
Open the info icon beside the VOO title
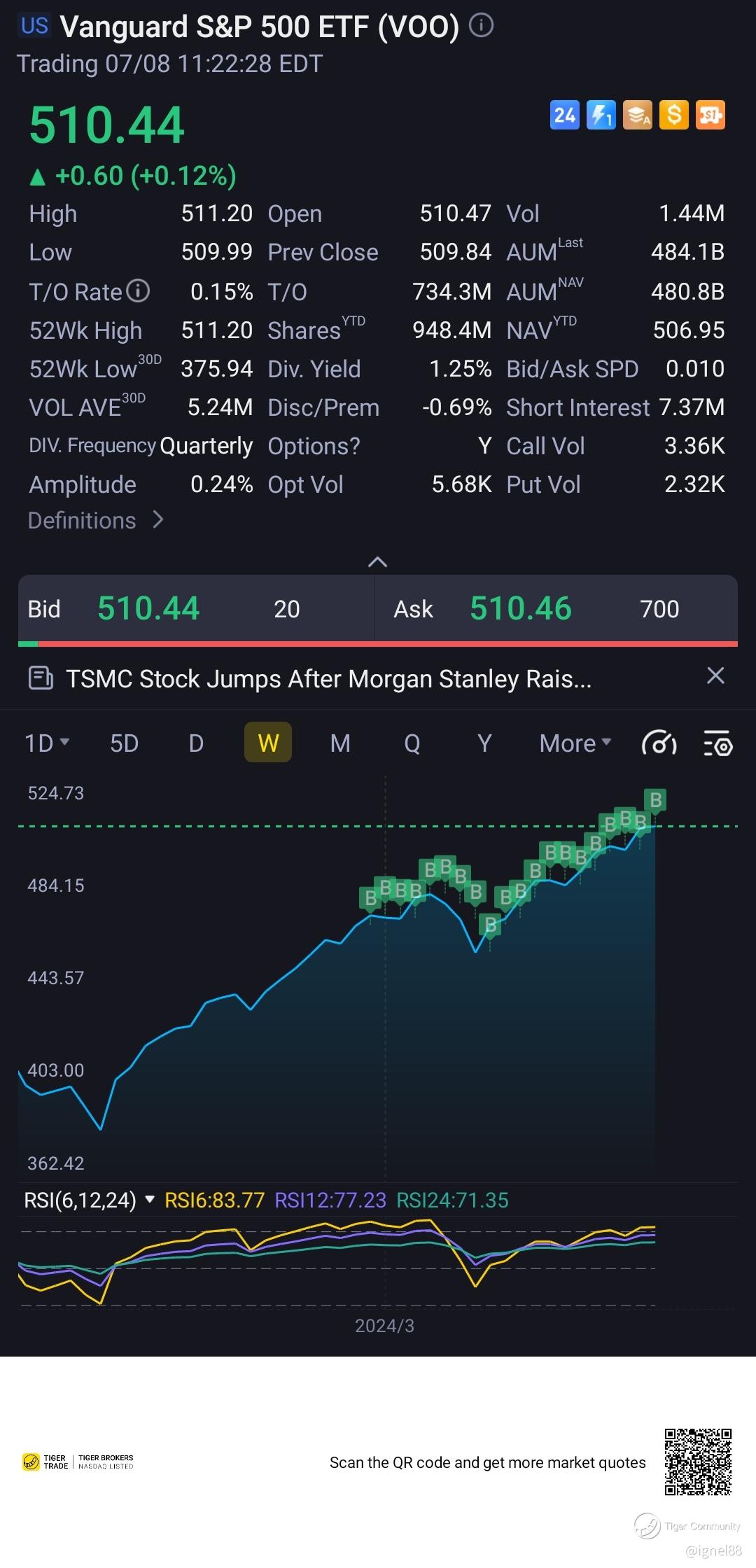(481, 26)
